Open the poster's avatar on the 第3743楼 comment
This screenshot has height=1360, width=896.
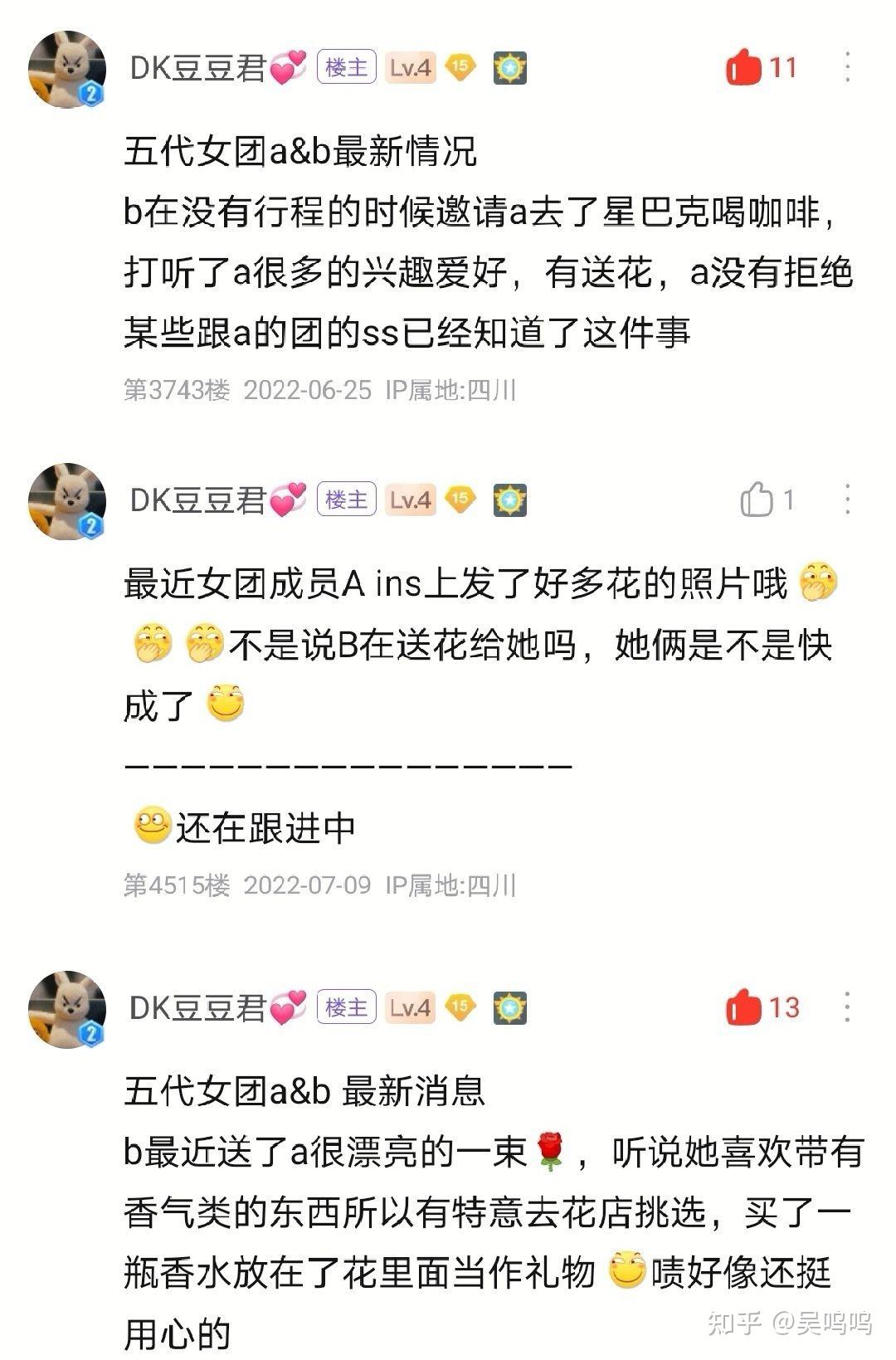(x=67, y=70)
